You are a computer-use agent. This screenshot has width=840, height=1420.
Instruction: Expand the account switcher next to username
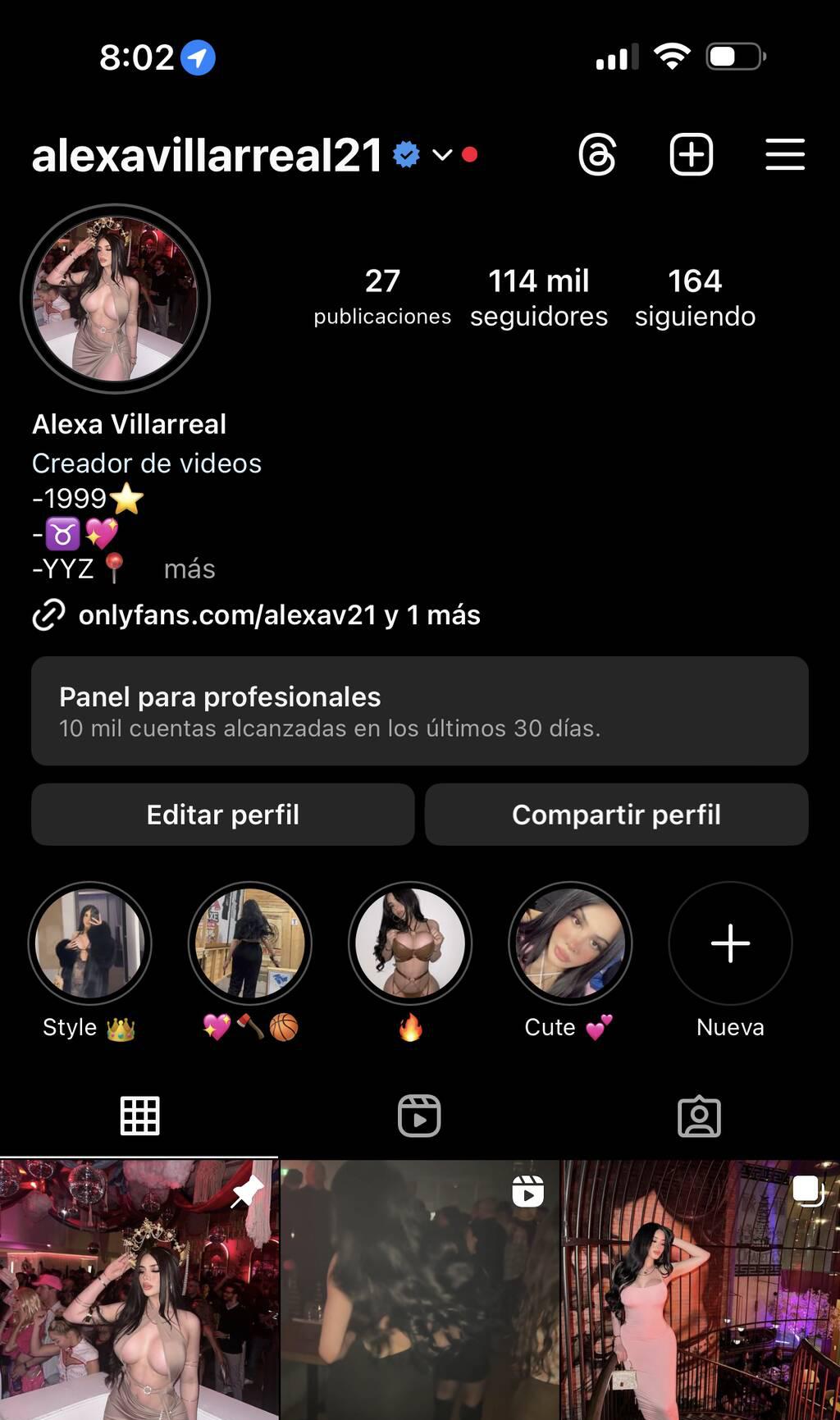[442, 155]
